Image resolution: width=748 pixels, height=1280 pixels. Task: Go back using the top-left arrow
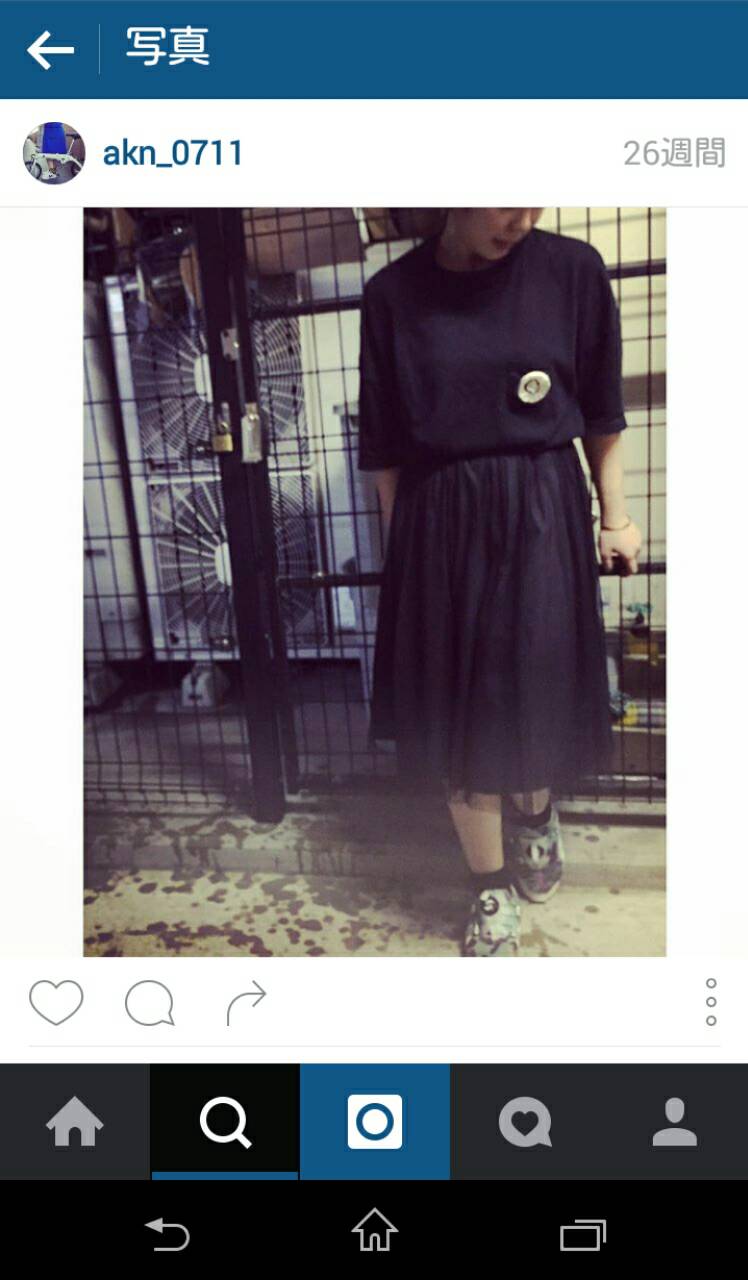(x=50, y=50)
